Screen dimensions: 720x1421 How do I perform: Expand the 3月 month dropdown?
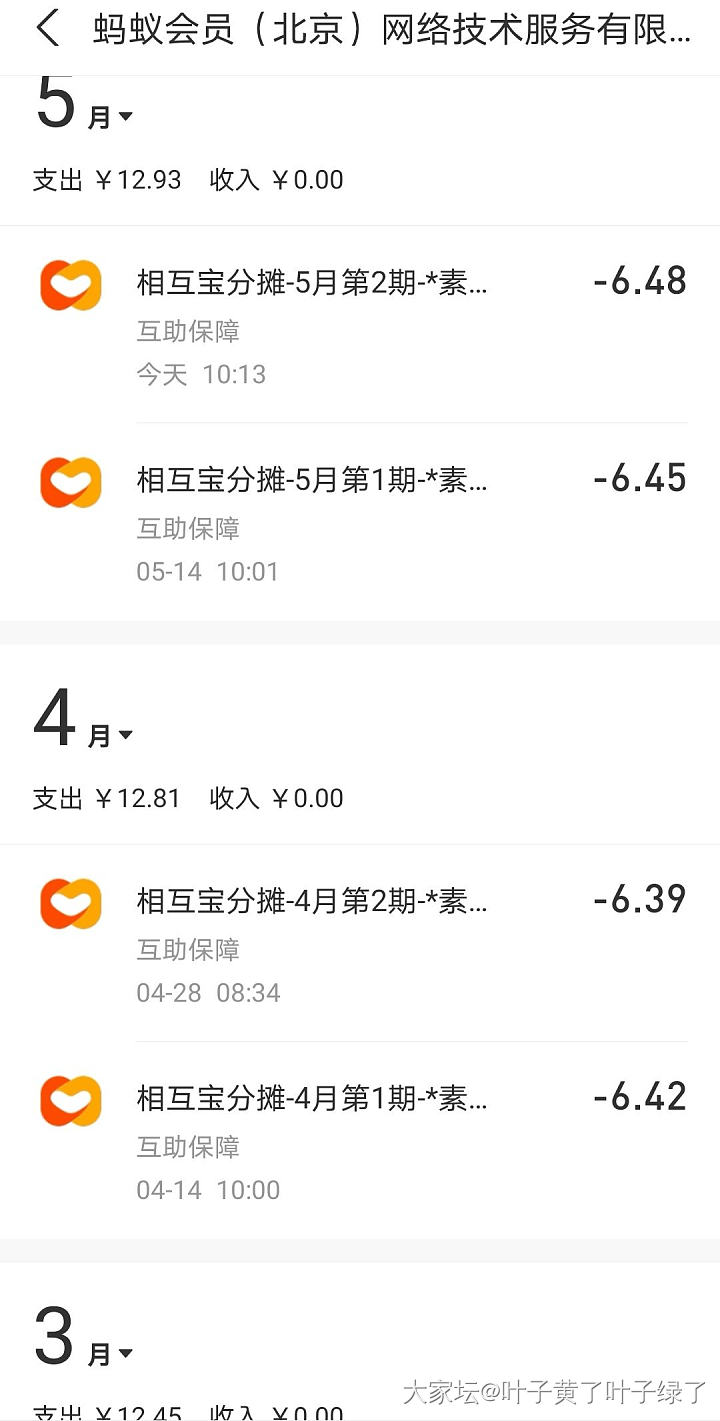click(x=110, y=1352)
